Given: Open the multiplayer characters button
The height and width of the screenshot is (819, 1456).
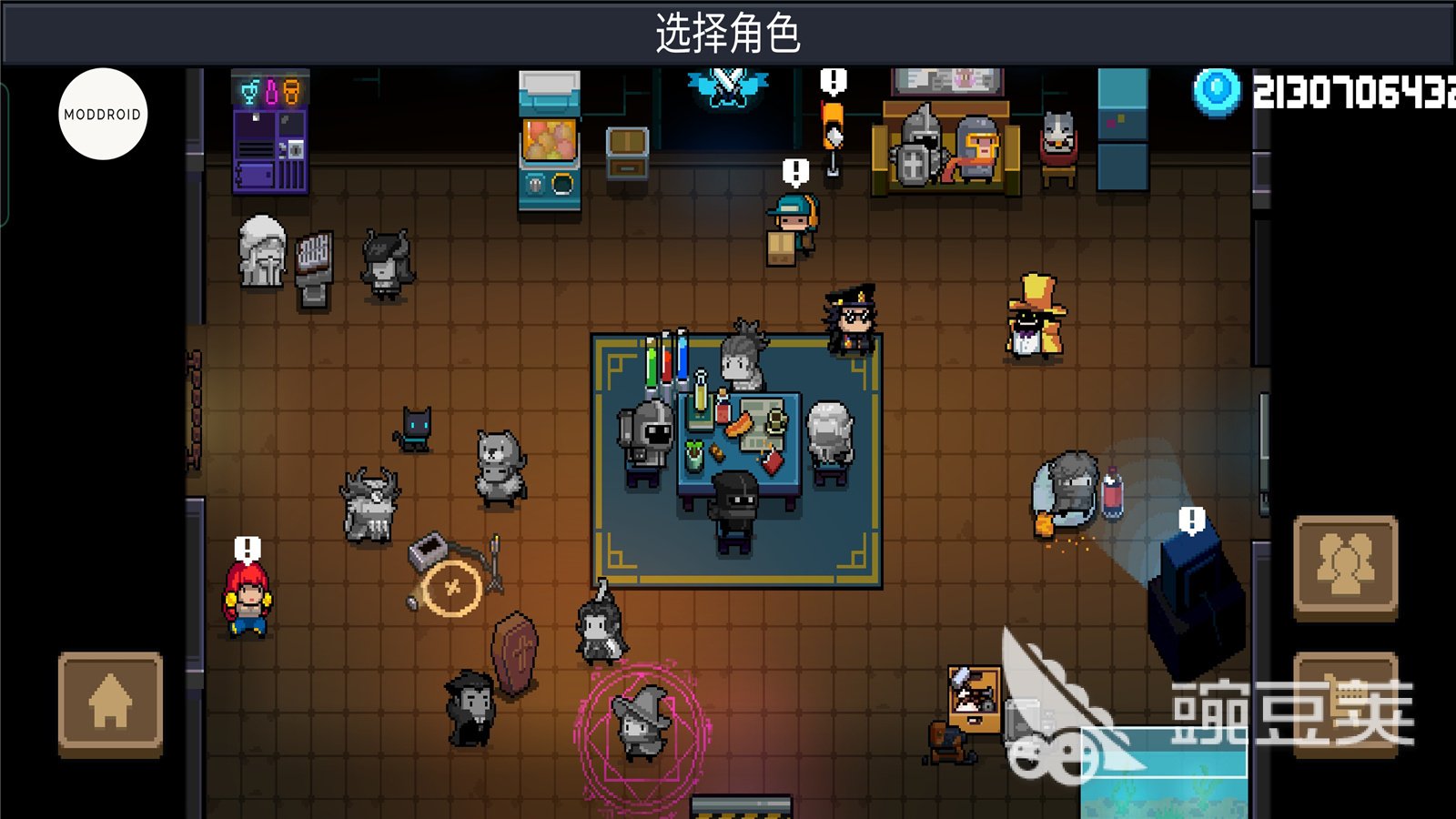Looking at the screenshot, I should (1345, 566).
